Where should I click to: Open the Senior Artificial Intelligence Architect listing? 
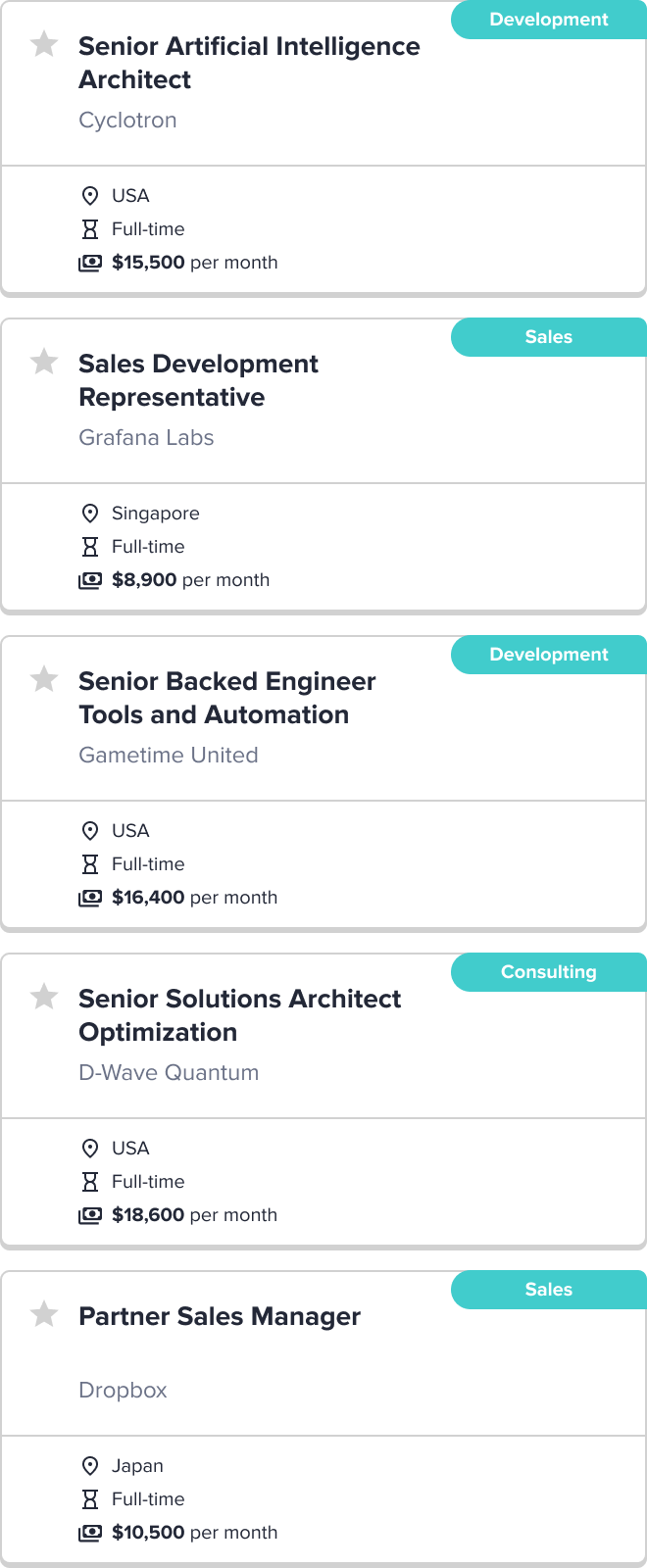249,63
